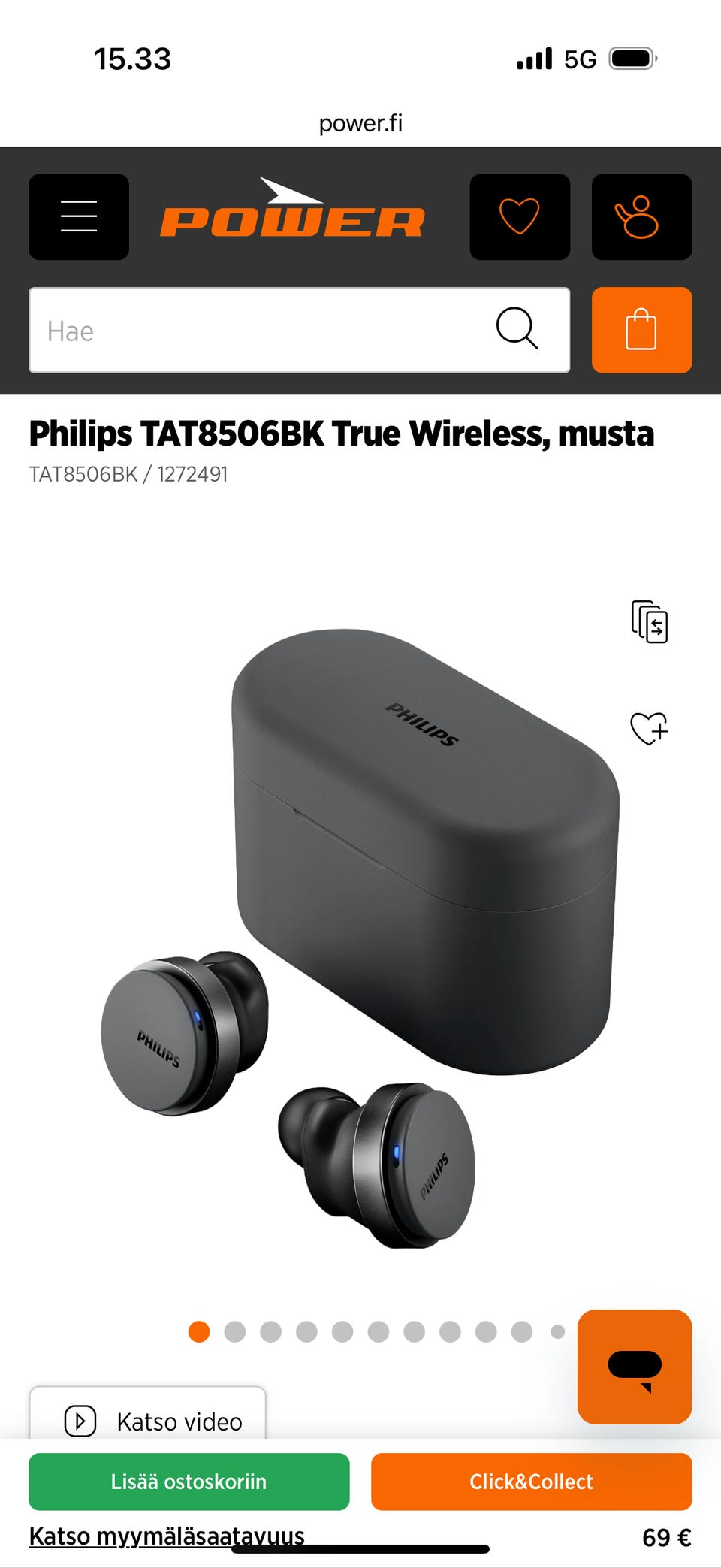
Task: Choose Click&Collect pickup
Action: pos(532,1482)
